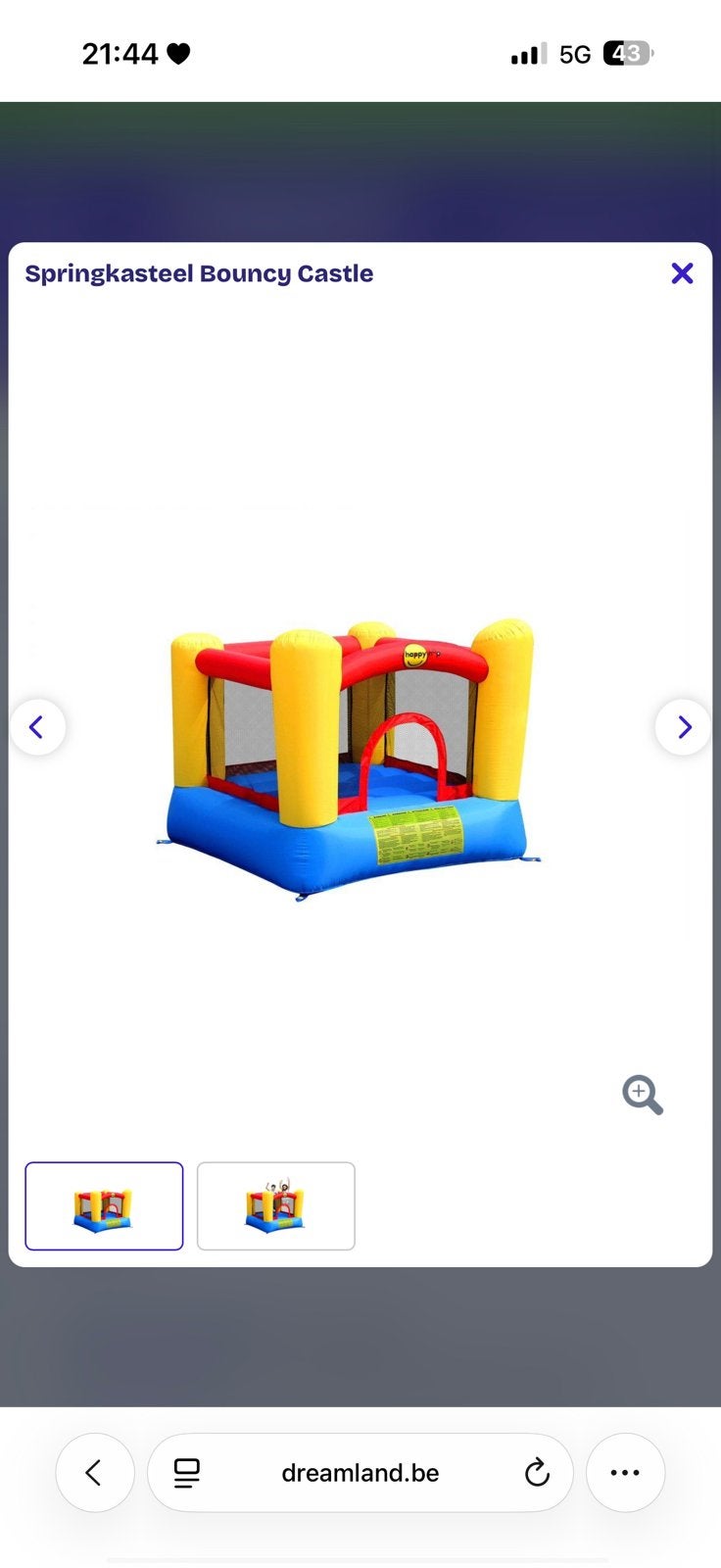721x1568 pixels.
Task: Select the first bouncy castle thumbnail
Action: click(104, 1206)
